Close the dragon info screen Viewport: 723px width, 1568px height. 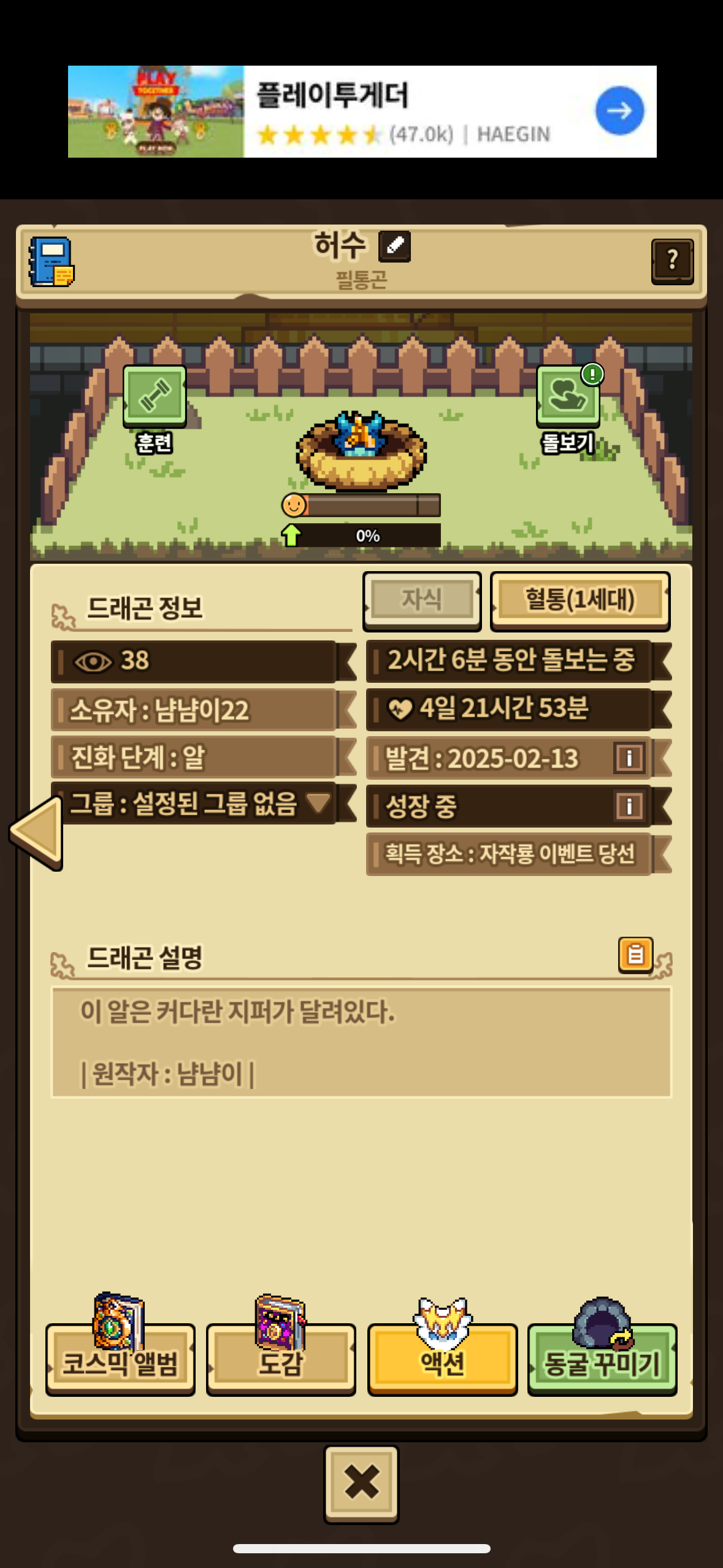[361, 1483]
